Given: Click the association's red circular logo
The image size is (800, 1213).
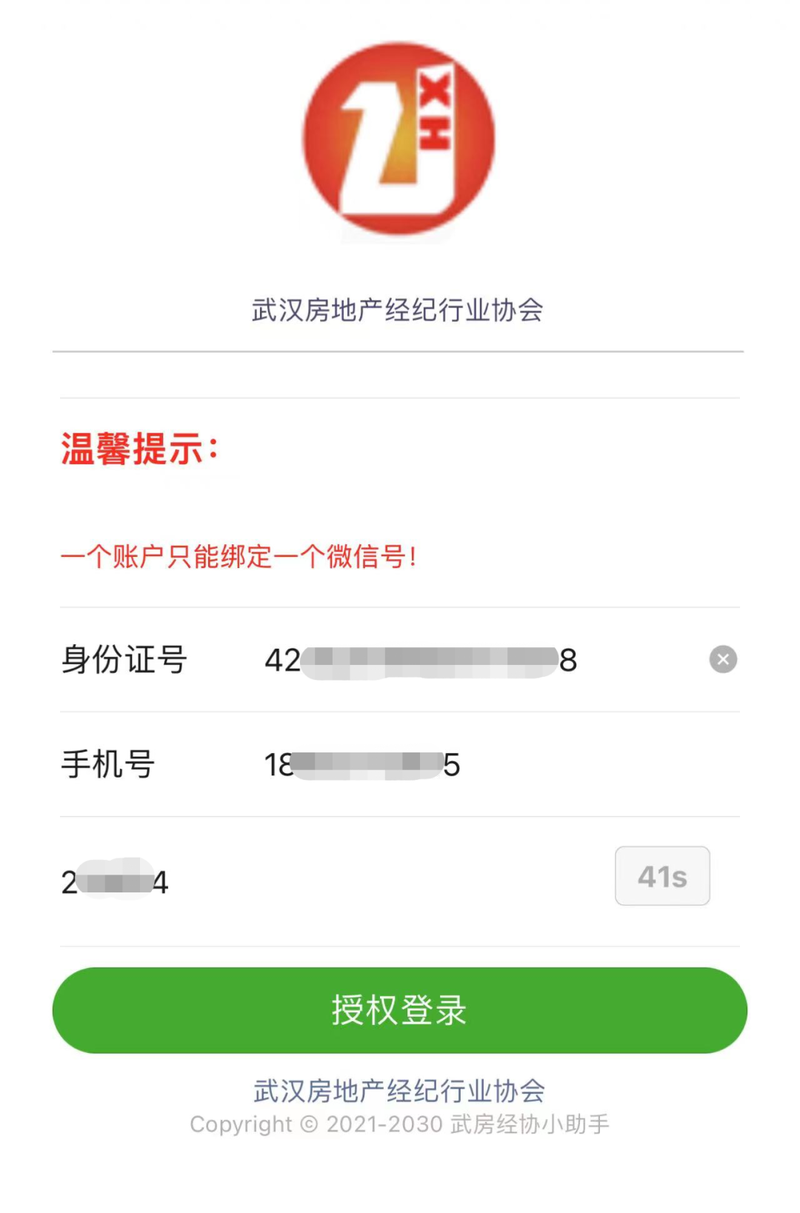Looking at the screenshot, I should pos(398,140).
